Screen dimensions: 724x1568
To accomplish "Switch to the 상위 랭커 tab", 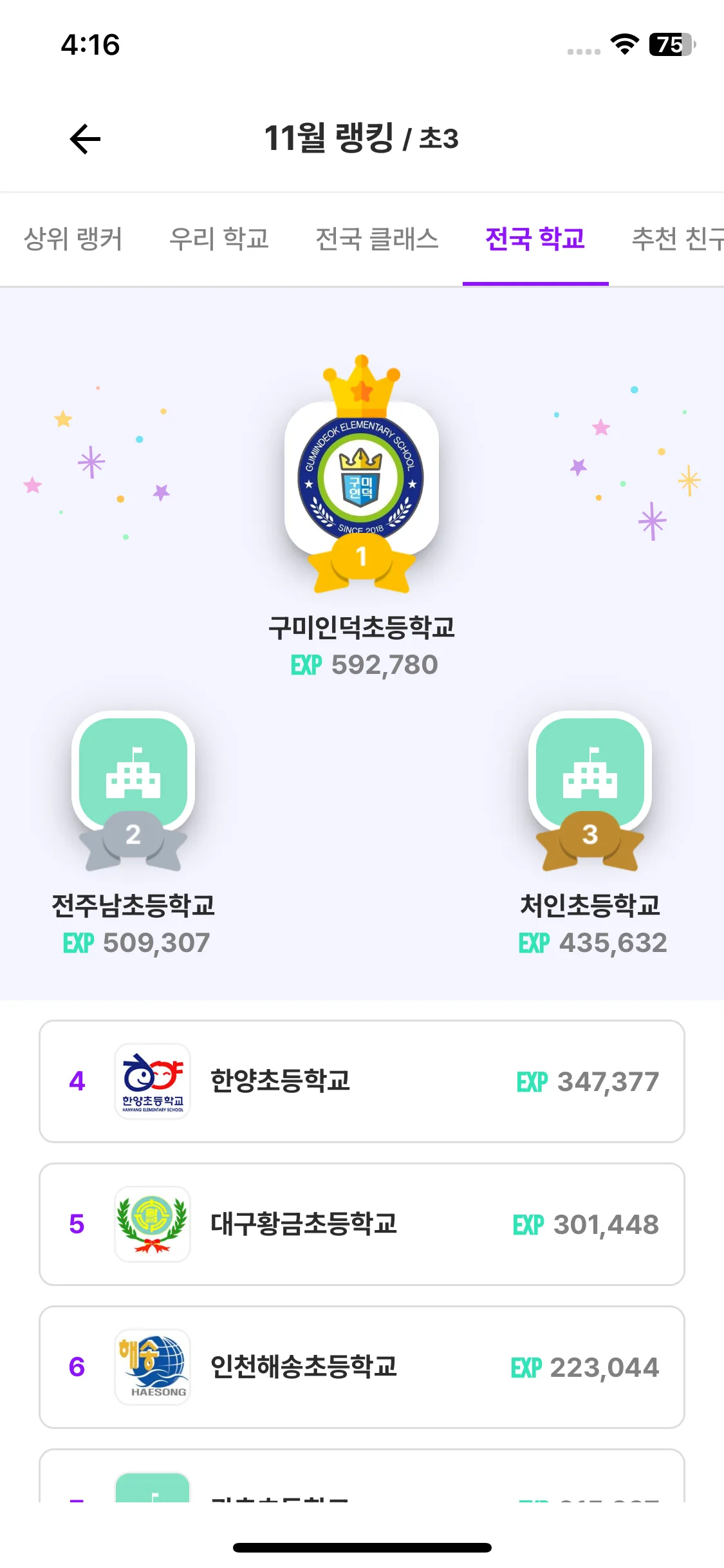I will point(73,239).
